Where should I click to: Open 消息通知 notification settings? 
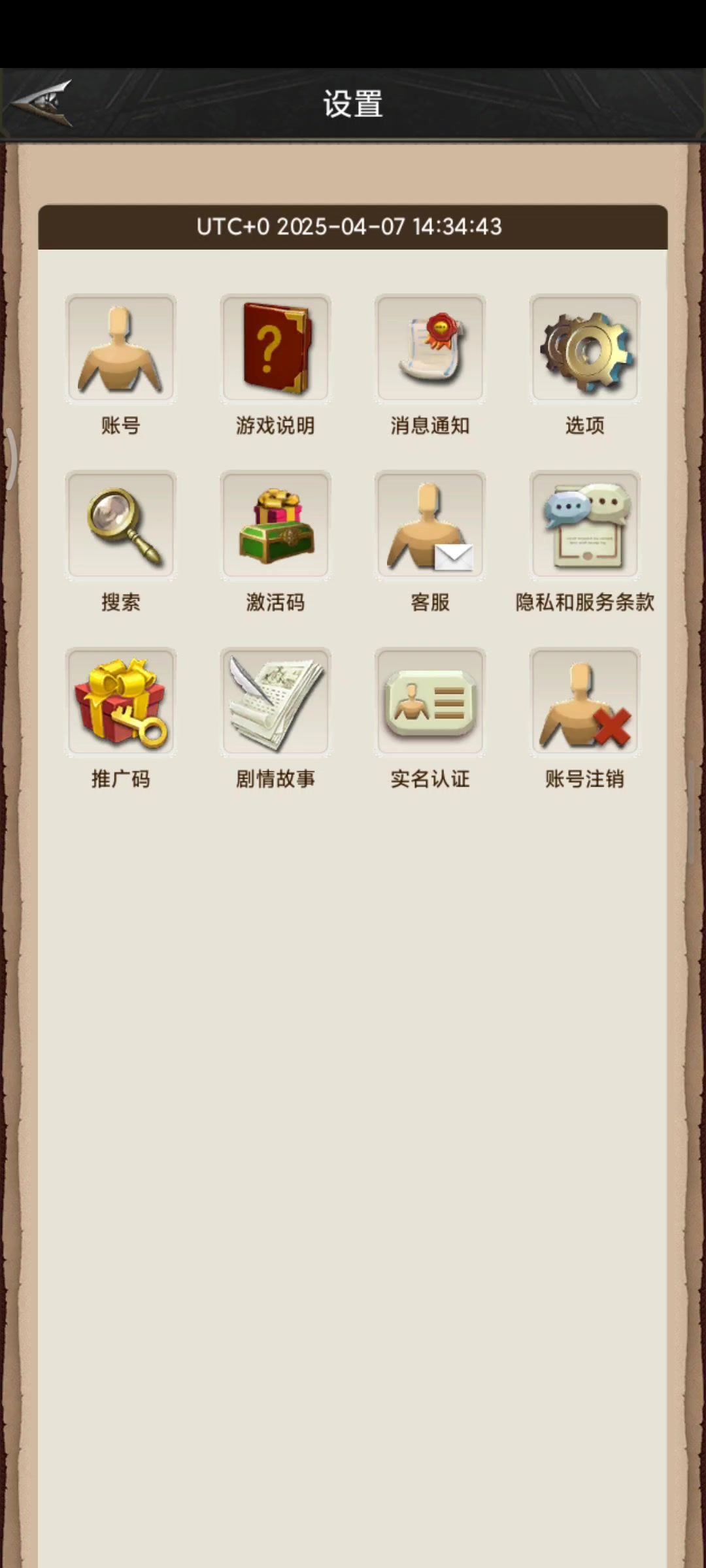(x=430, y=348)
